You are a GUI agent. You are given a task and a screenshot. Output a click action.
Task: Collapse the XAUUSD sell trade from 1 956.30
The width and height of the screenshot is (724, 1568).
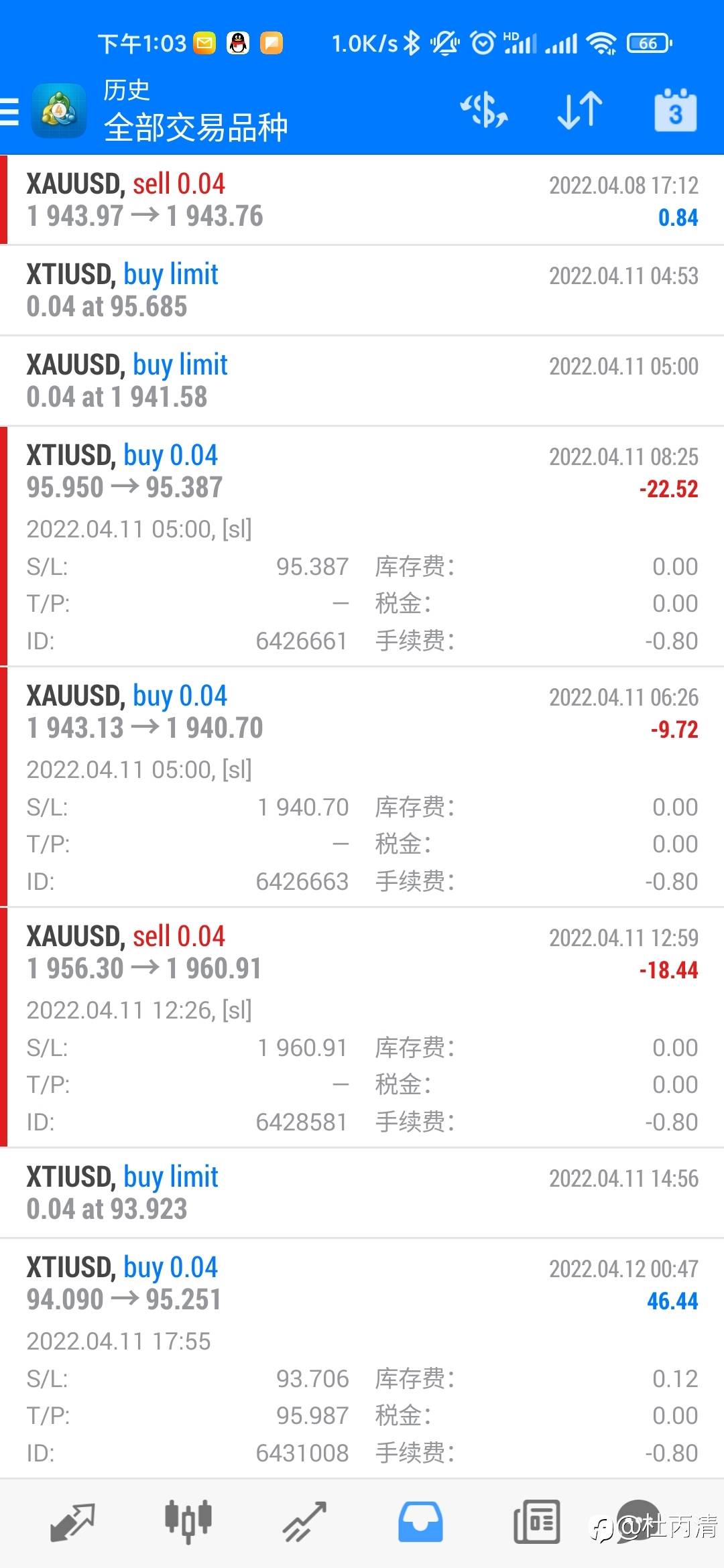click(x=362, y=953)
